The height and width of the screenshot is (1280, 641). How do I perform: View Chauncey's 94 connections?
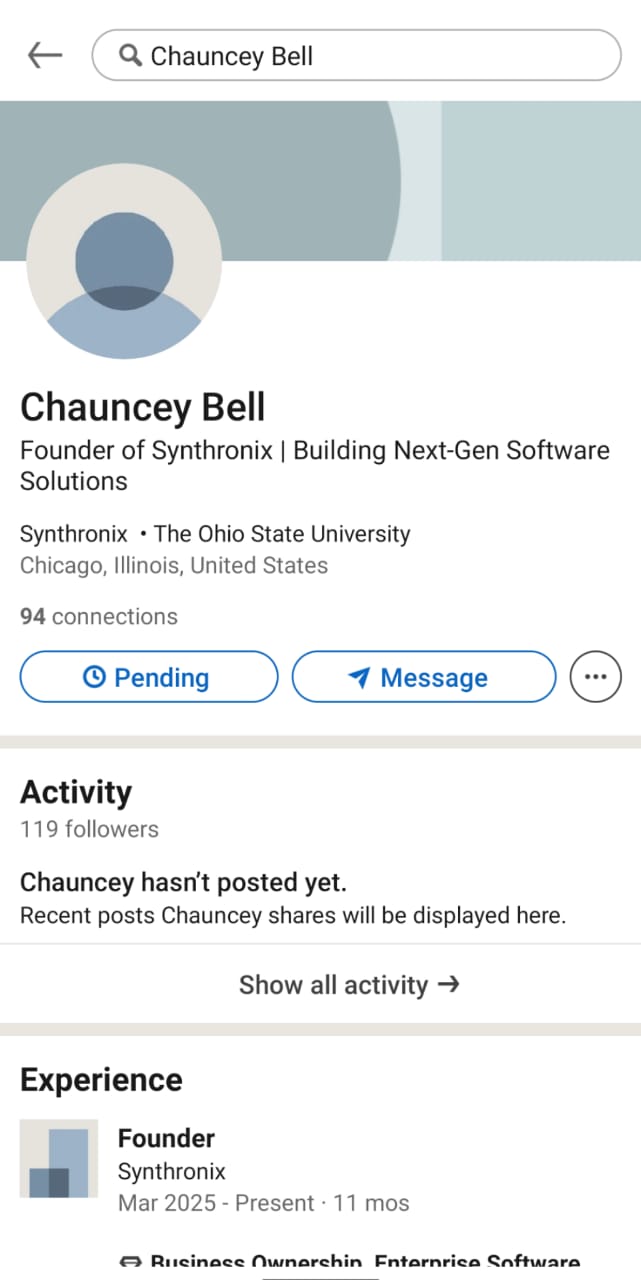coord(98,616)
